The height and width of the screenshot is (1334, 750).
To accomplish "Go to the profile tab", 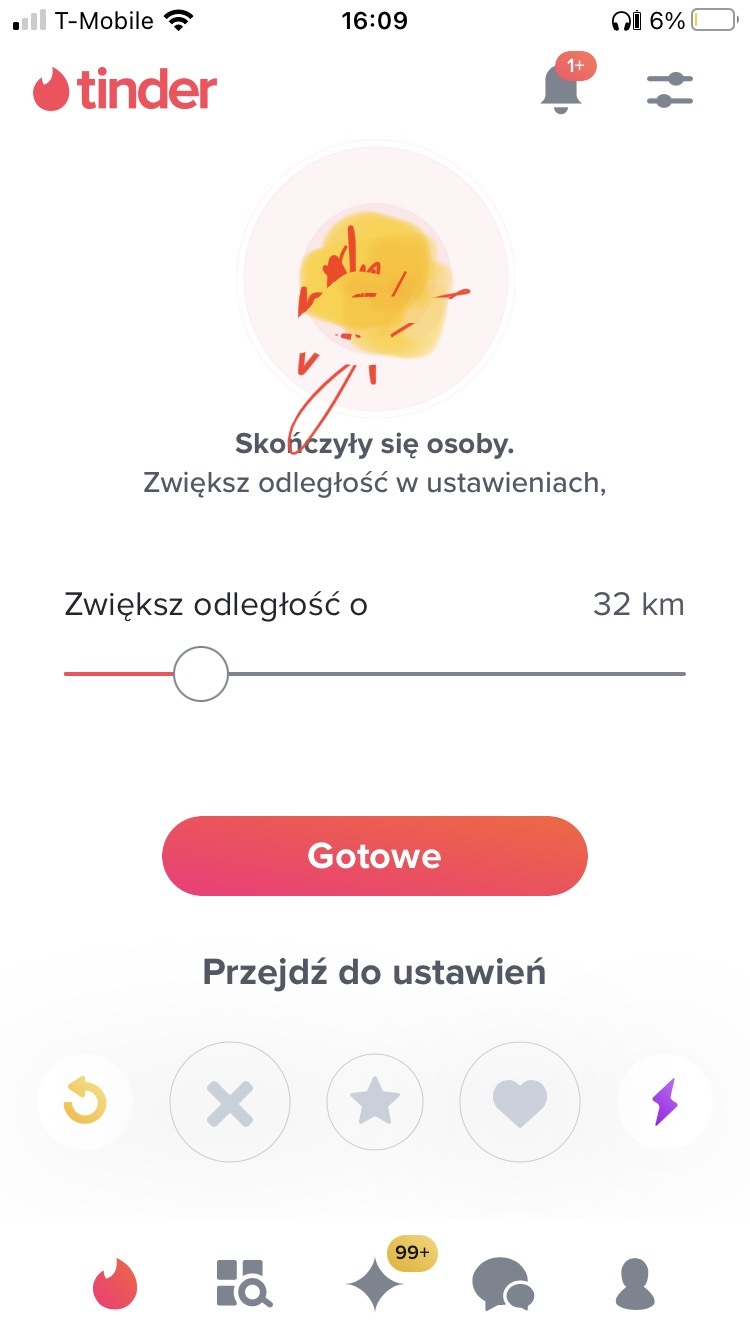I will coord(635,1283).
